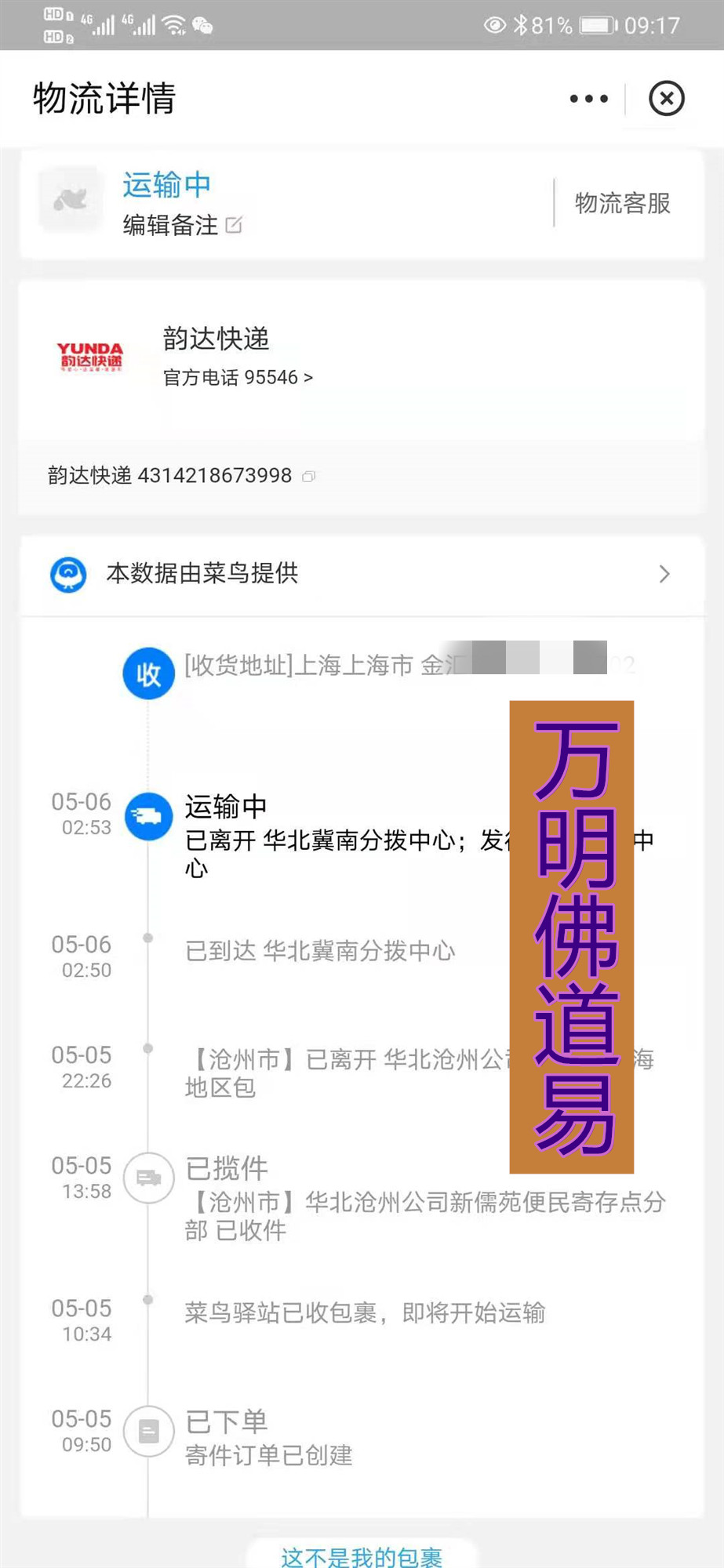Call official phone 95546

point(238,378)
